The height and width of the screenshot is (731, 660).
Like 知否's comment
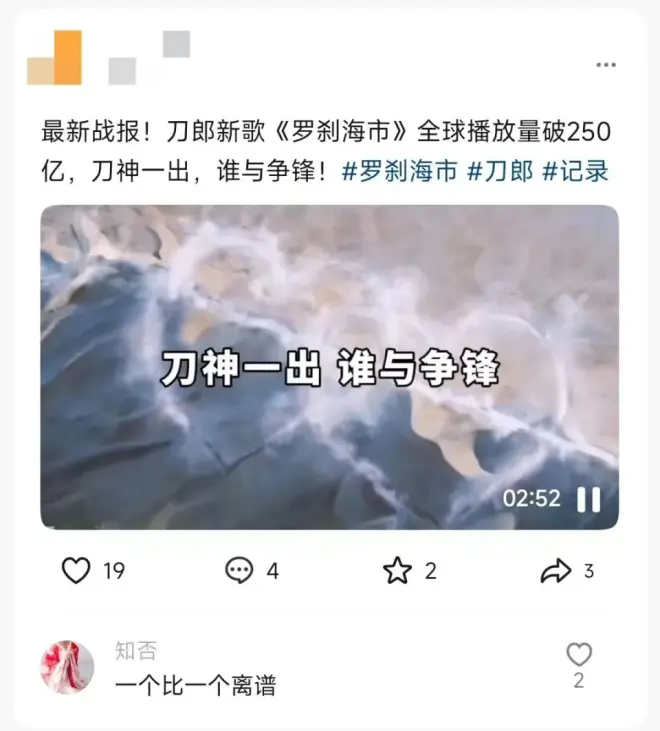(579, 655)
